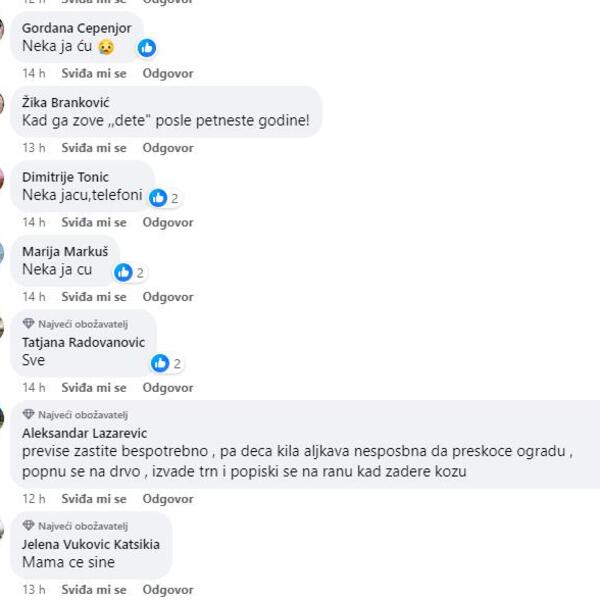Reply to Jelena Vukovic Katsikia's comment

167,590
